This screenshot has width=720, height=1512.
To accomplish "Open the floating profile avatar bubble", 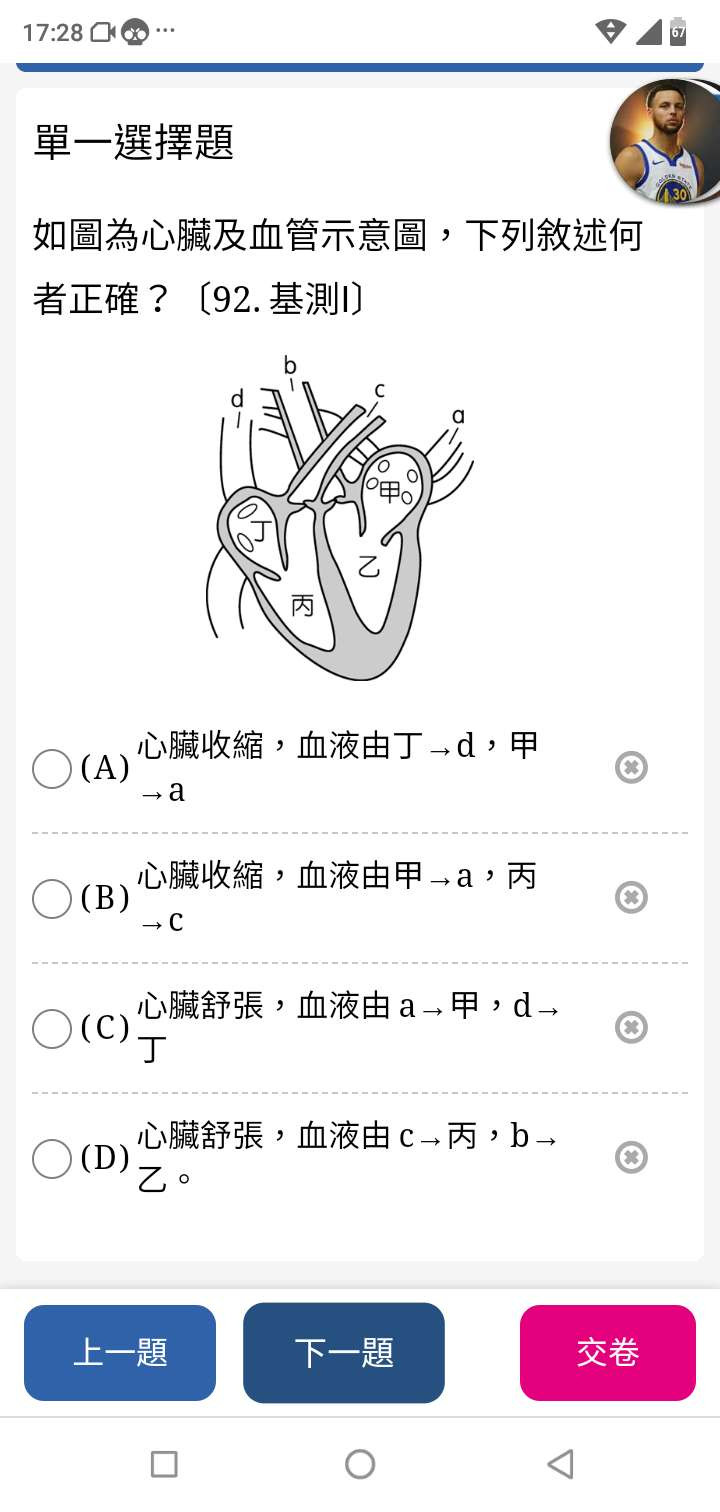I will 664,141.
